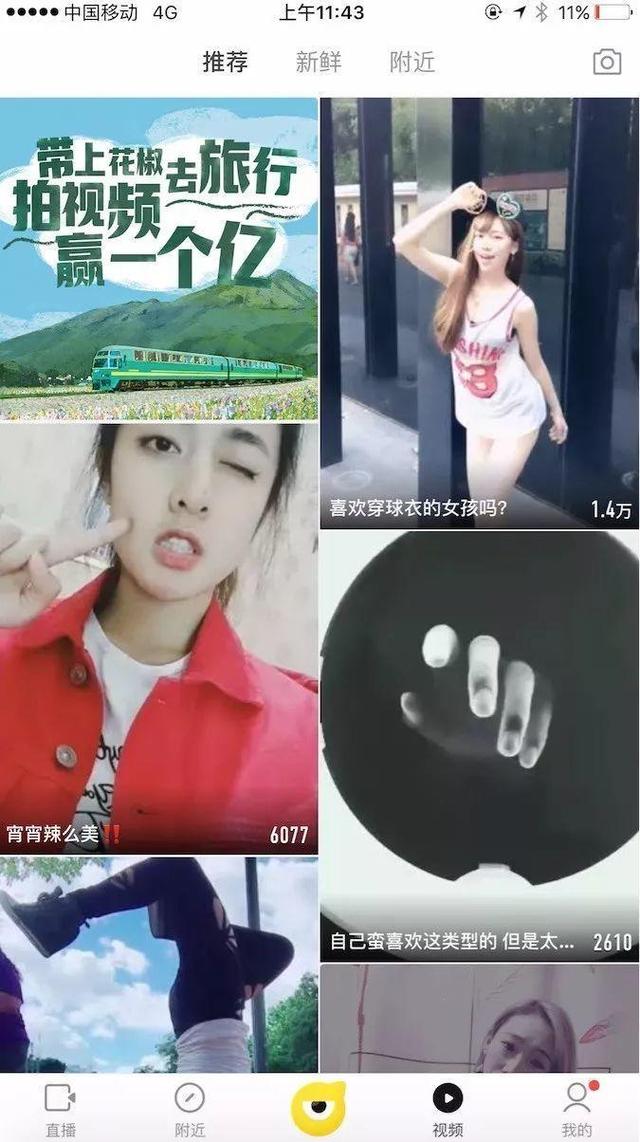The width and height of the screenshot is (640, 1142).
Task: Open the 带上花椒去旅行 banner
Action: pos(159,260)
